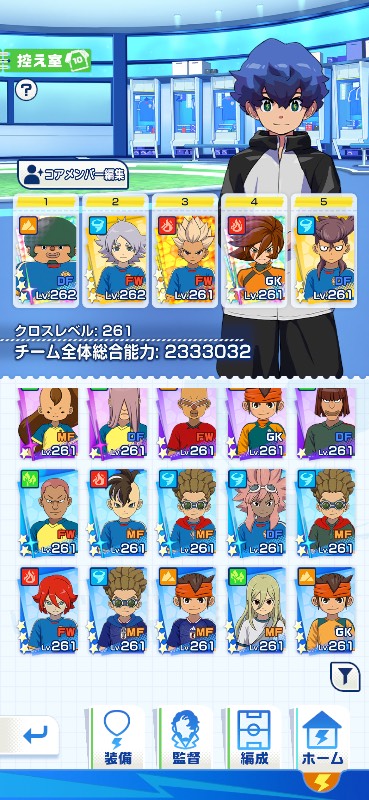
Task: Select core member slot 2 FW card
Action: pos(115,251)
